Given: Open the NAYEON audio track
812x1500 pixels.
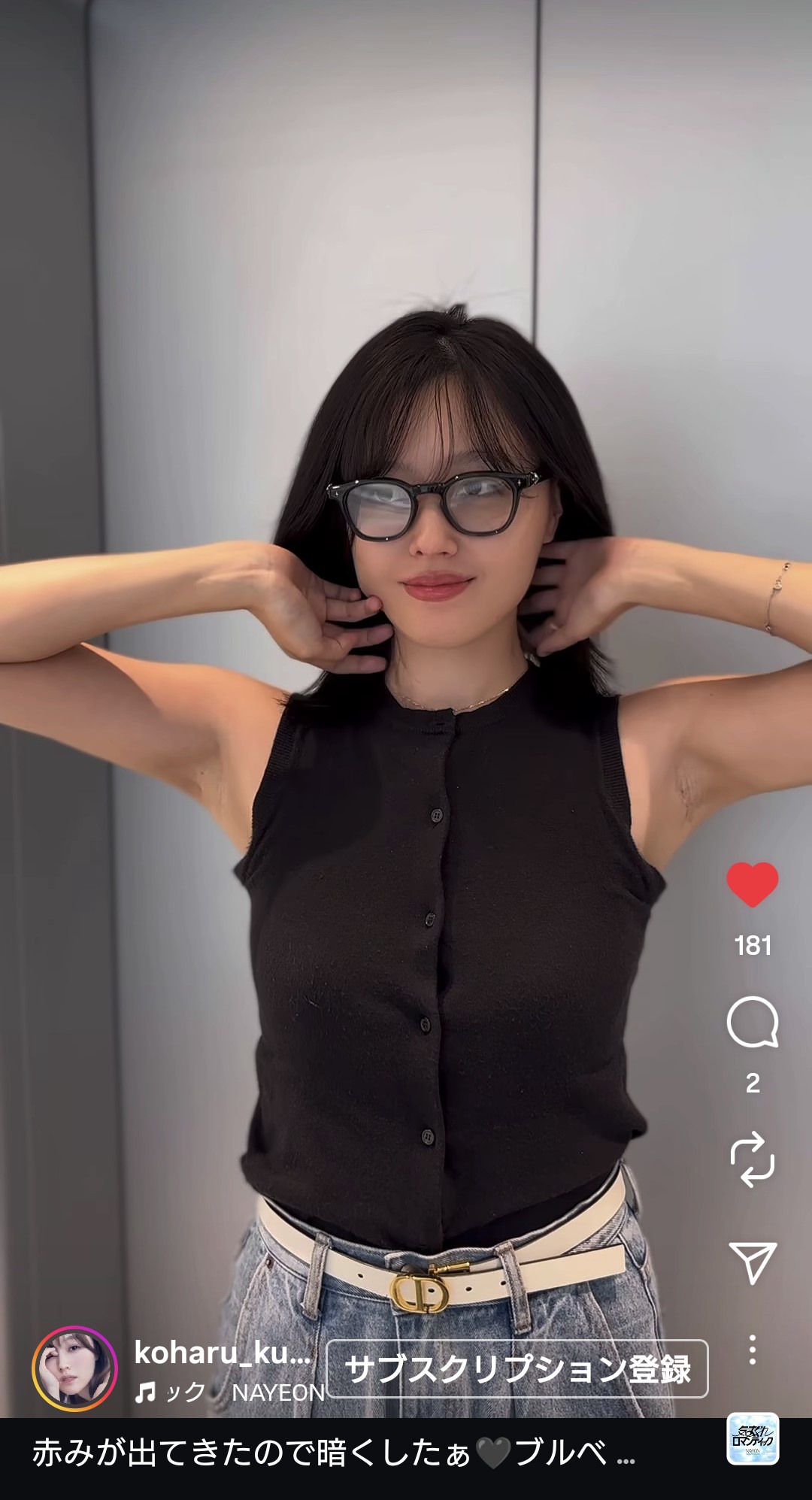Looking at the screenshot, I should coord(230,1392).
